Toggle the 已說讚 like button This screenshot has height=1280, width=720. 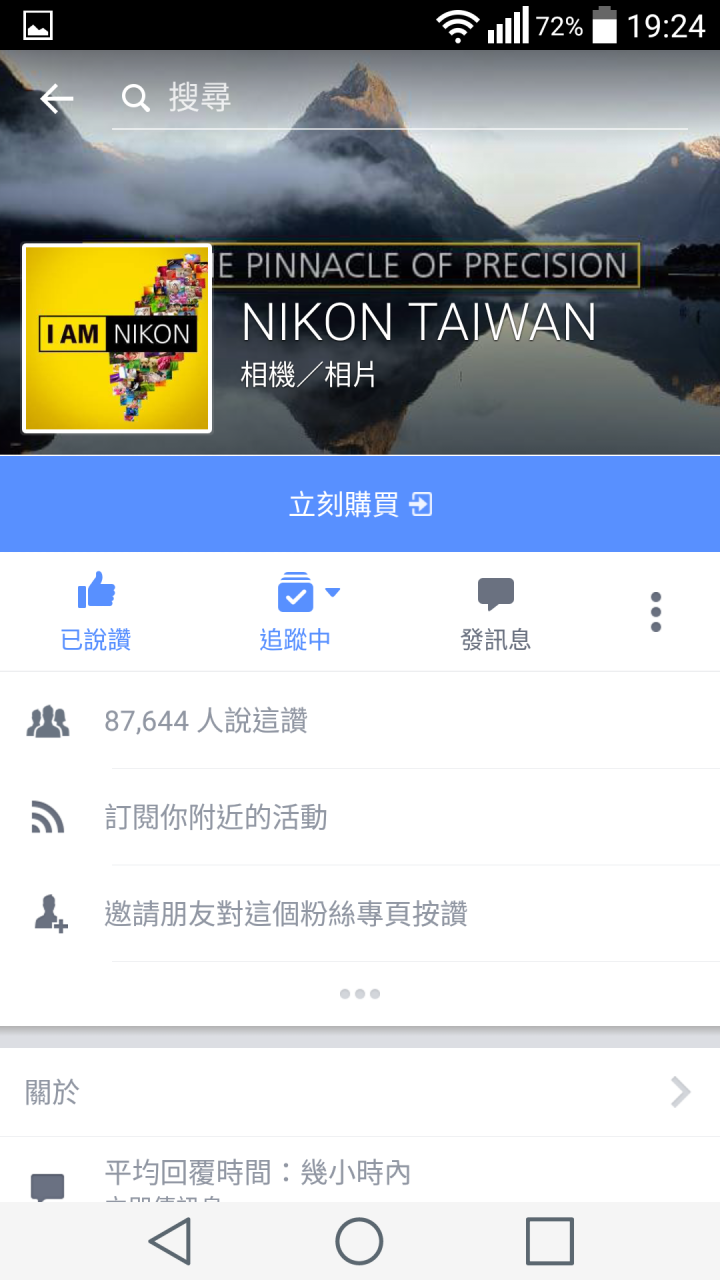coord(96,612)
